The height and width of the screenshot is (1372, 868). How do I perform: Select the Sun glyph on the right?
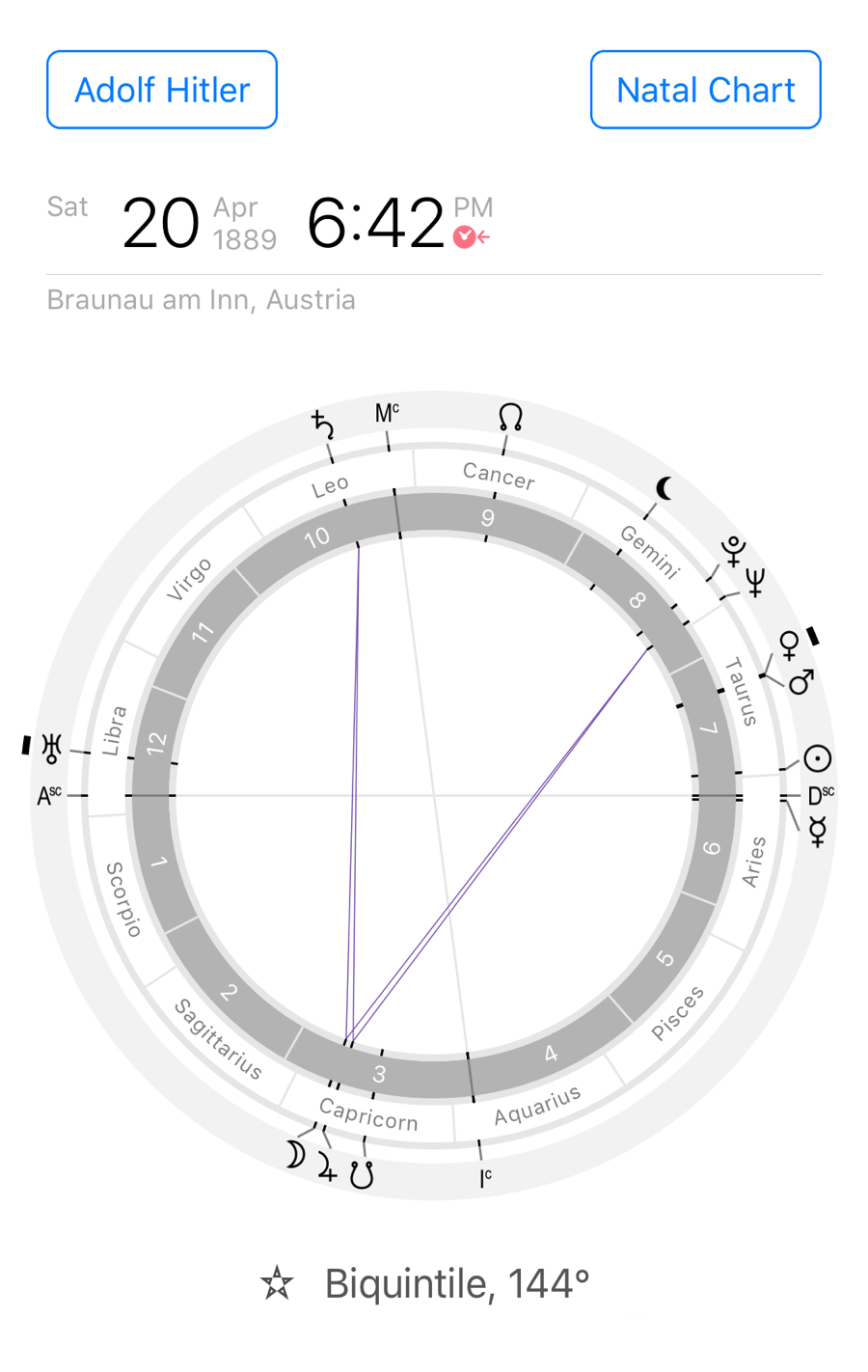(x=816, y=760)
